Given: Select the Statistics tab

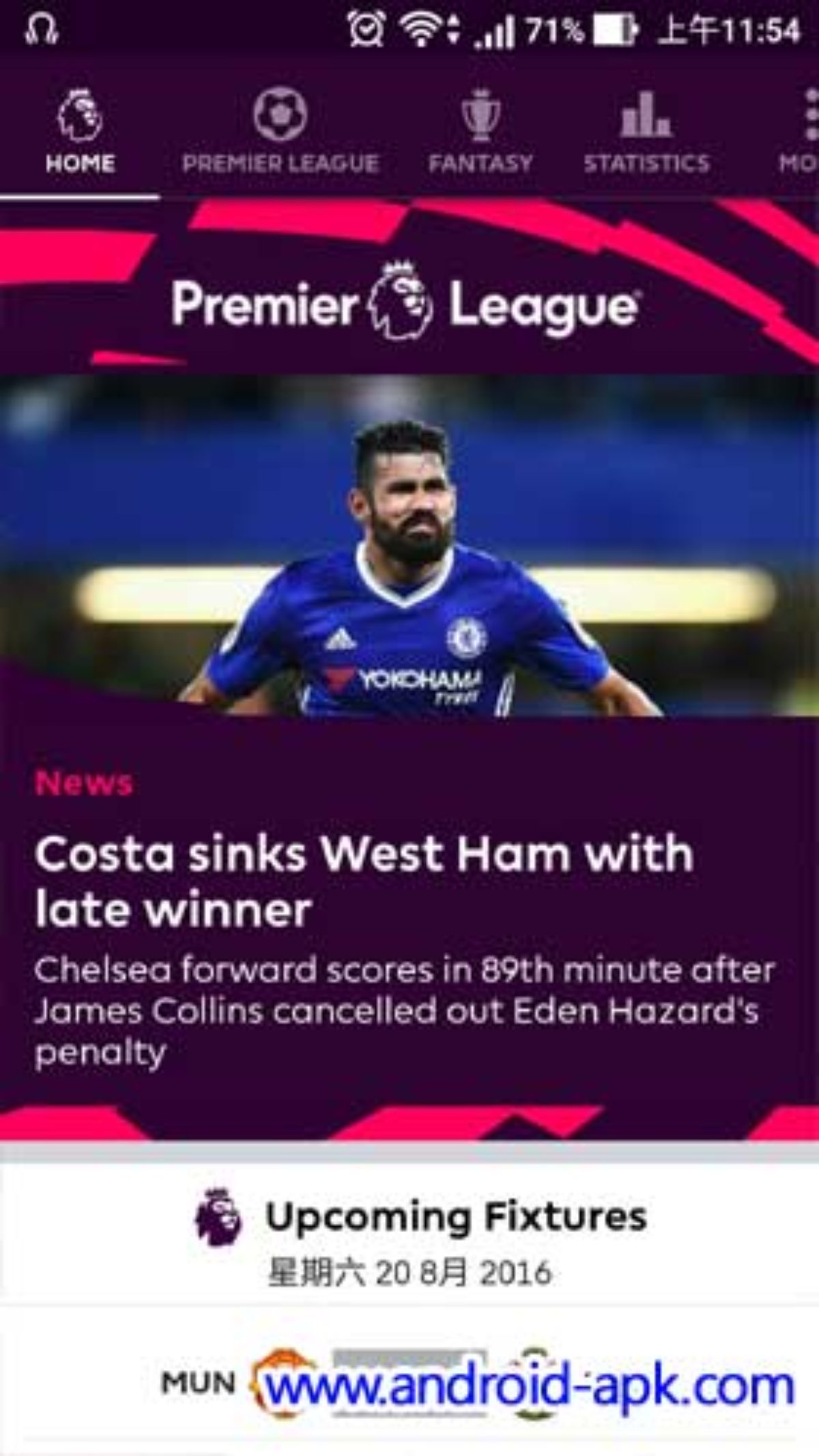Looking at the screenshot, I should [x=646, y=132].
